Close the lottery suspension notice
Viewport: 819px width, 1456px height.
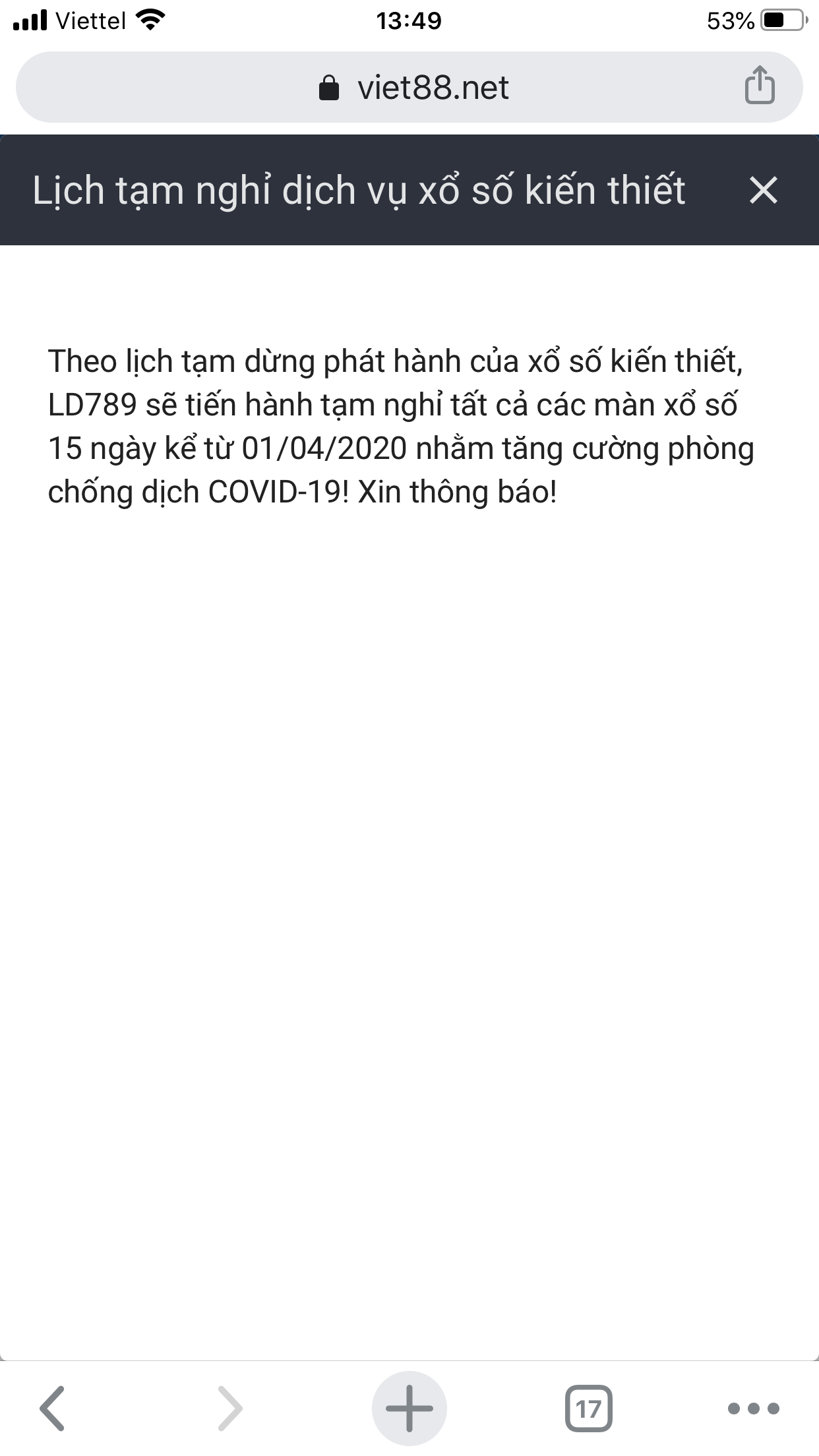(764, 190)
